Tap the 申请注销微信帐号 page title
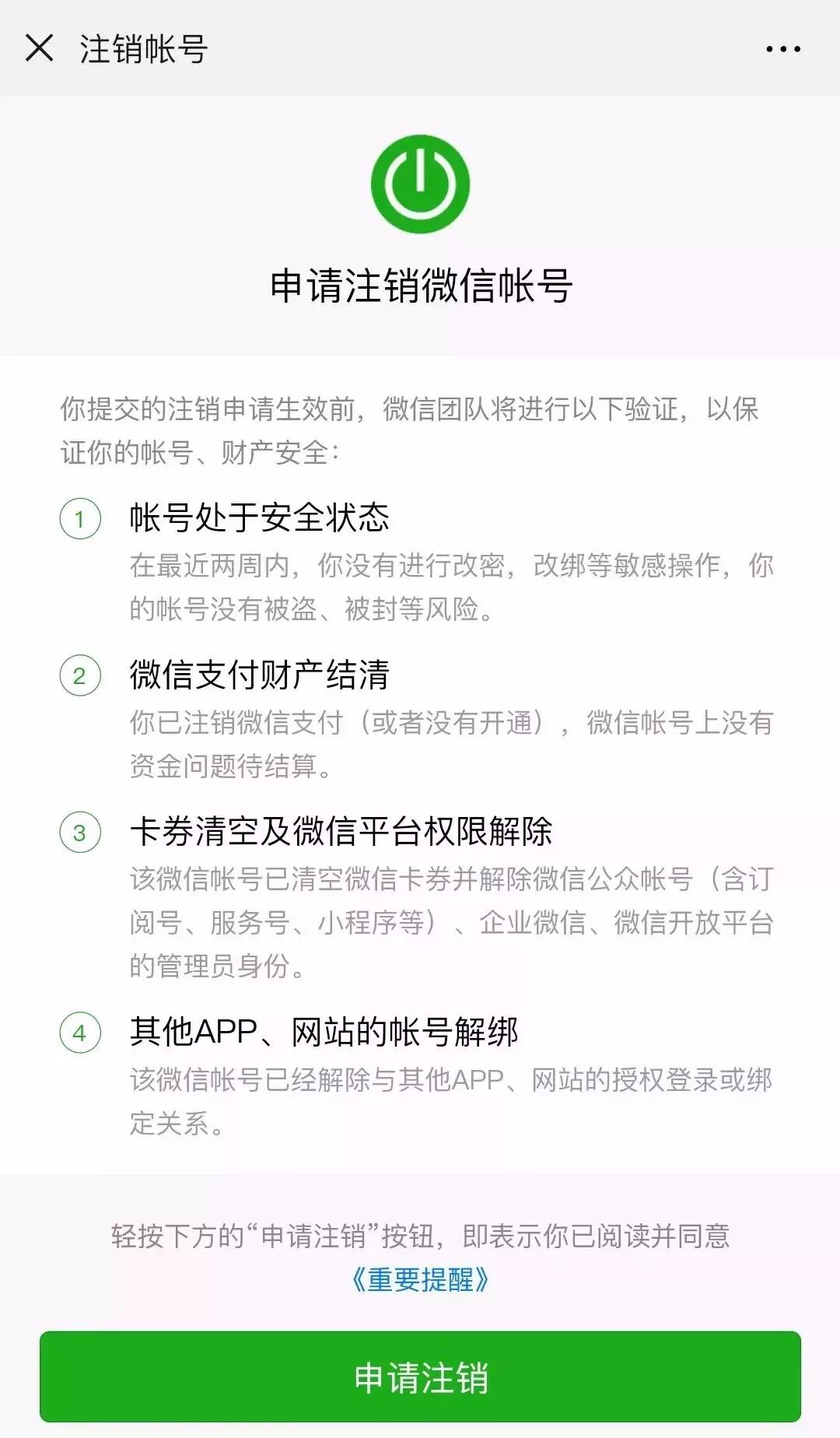 pyautogui.click(x=420, y=286)
